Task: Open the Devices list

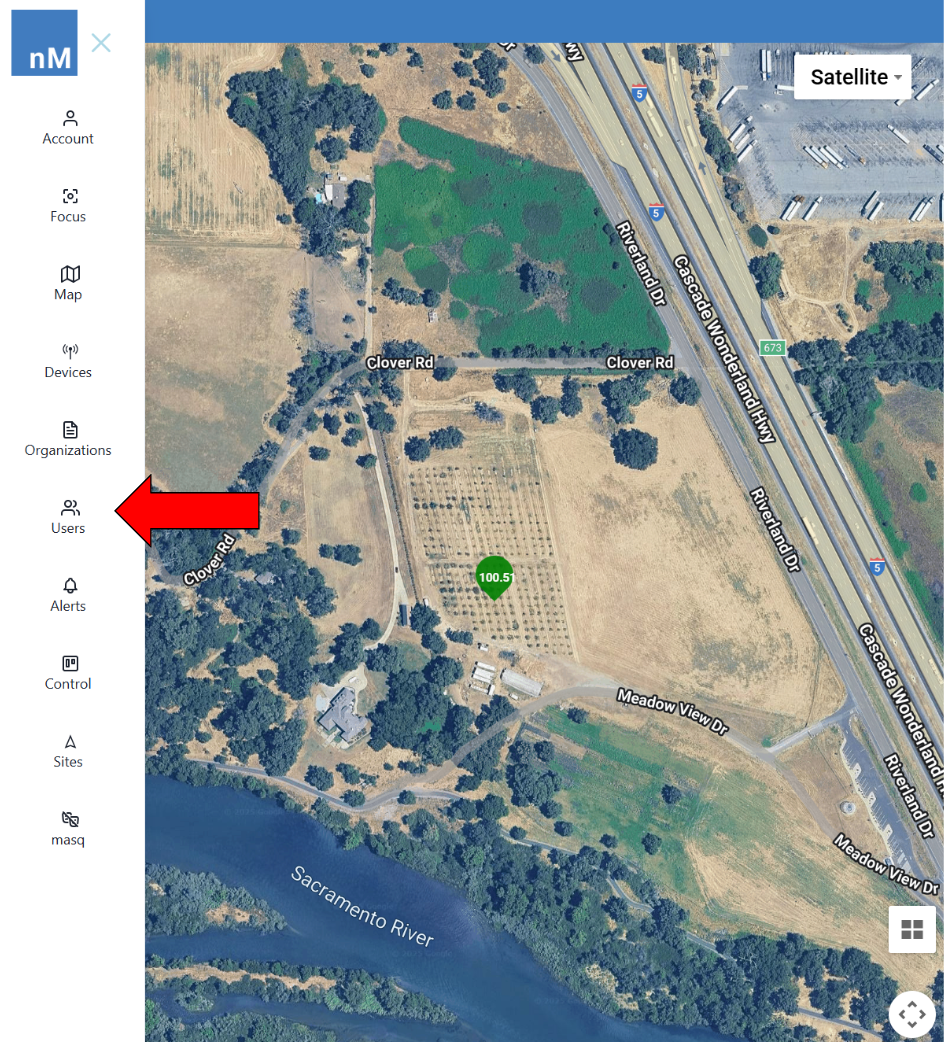Action: (x=69, y=361)
